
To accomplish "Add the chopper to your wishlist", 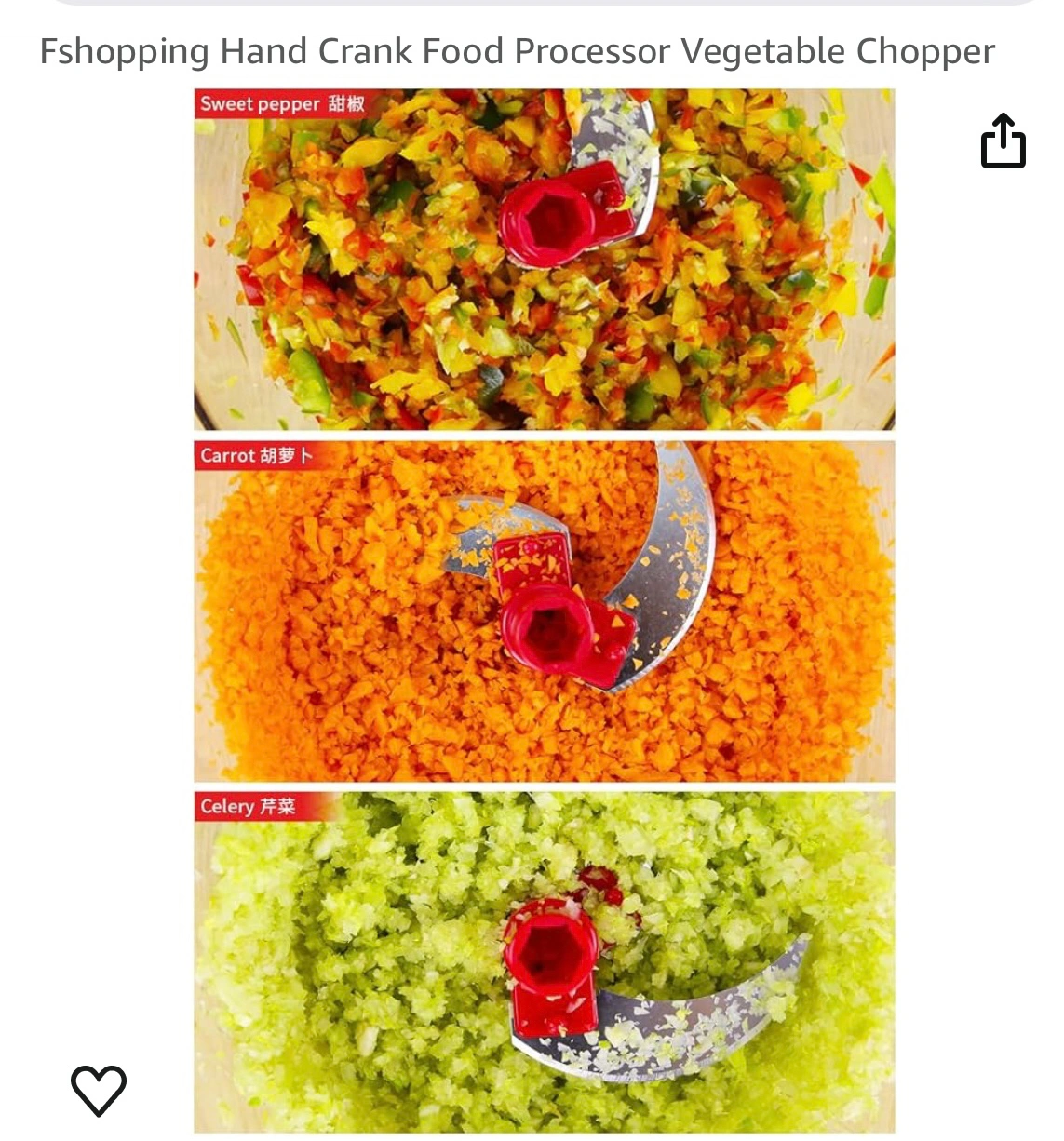I will click(x=99, y=1089).
